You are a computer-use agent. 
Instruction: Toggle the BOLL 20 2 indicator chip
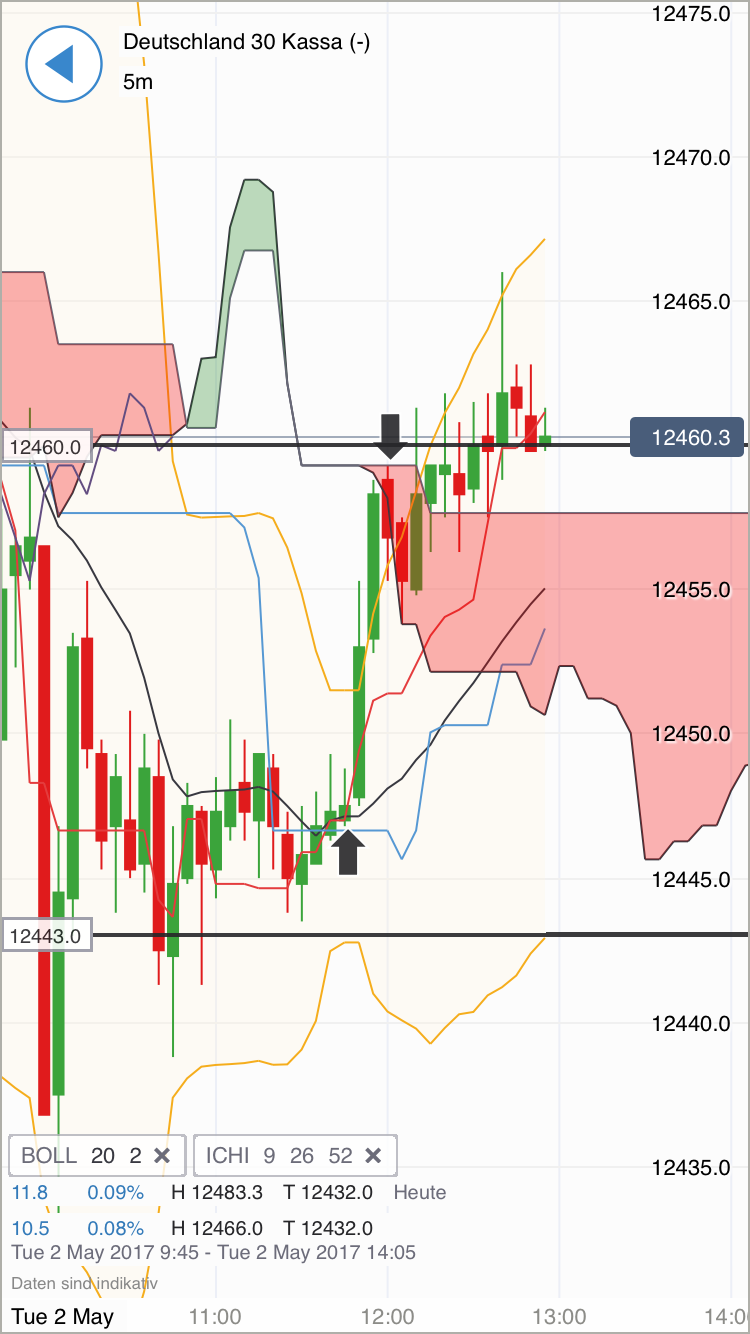pos(80,1155)
